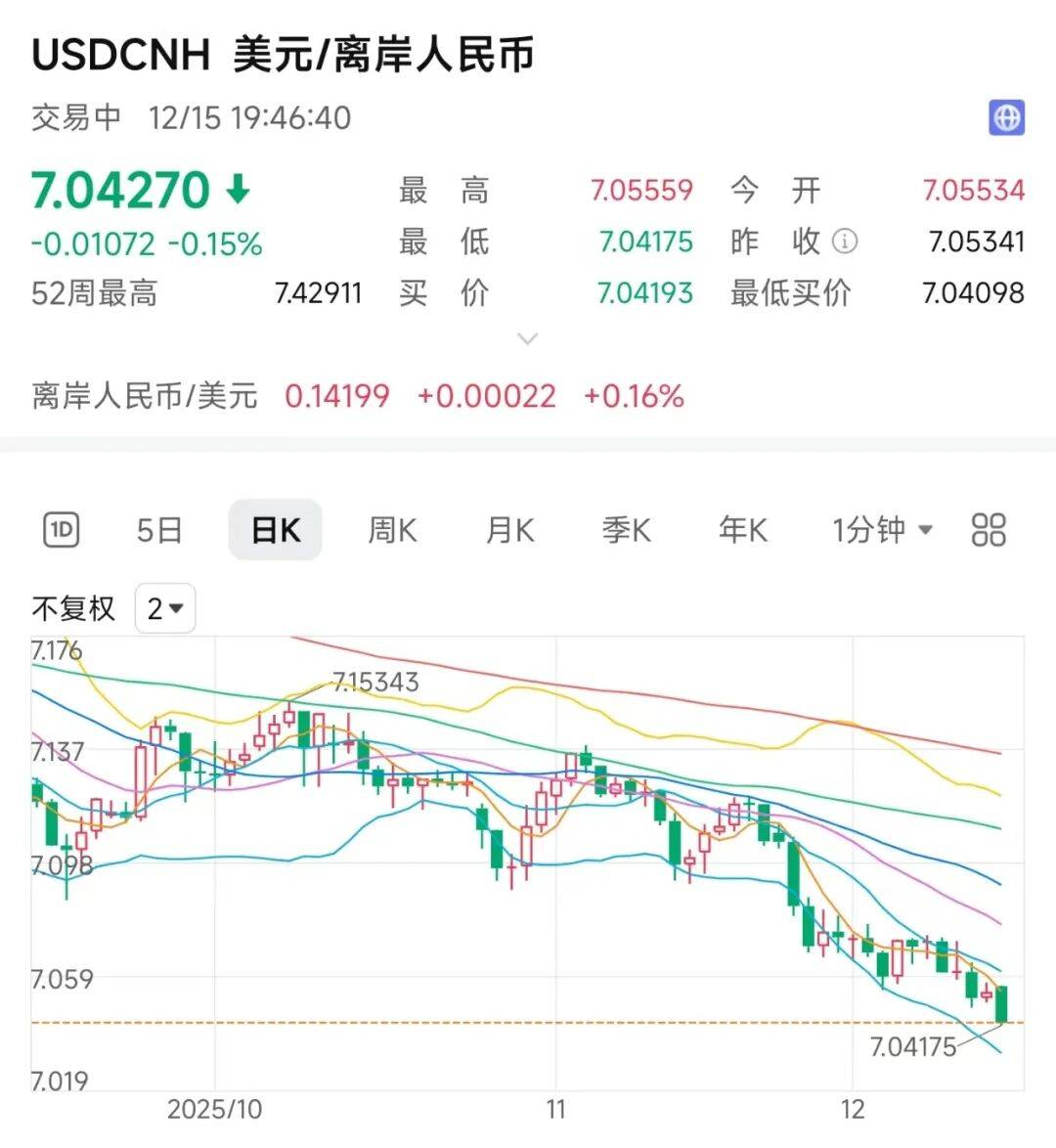The width and height of the screenshot is (1056, 1148).
Task: Switch to the 月K chart tab
Action: 509,530
